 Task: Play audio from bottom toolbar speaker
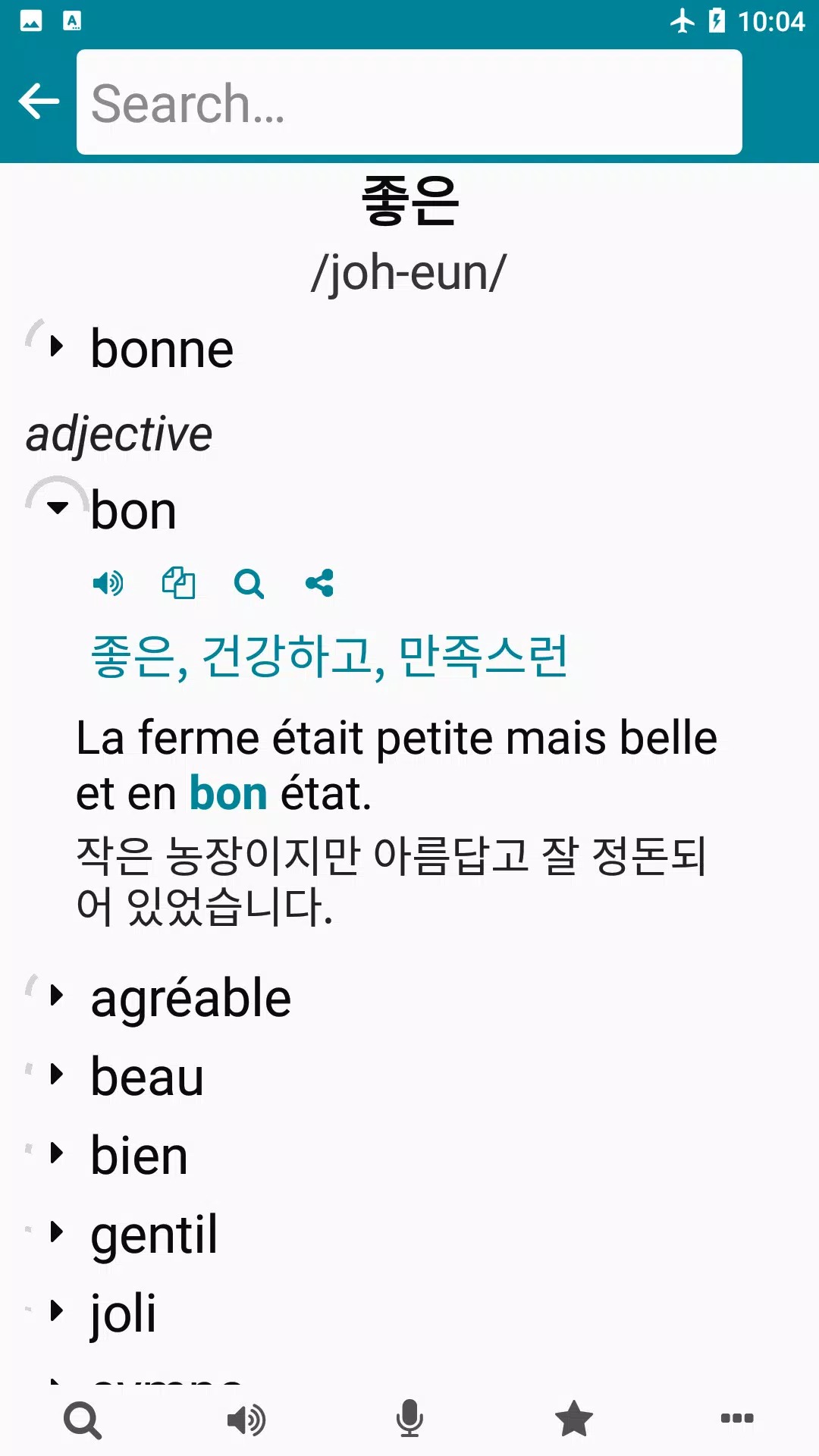click(246, 1420)
